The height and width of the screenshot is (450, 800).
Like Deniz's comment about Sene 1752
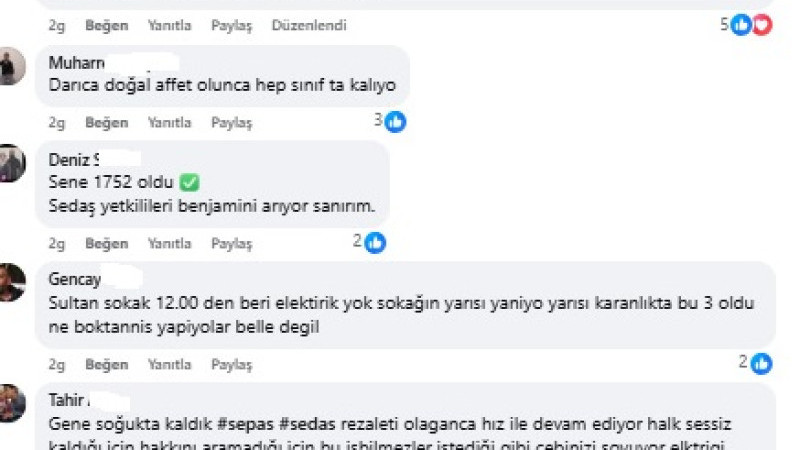tap(106, 243)
